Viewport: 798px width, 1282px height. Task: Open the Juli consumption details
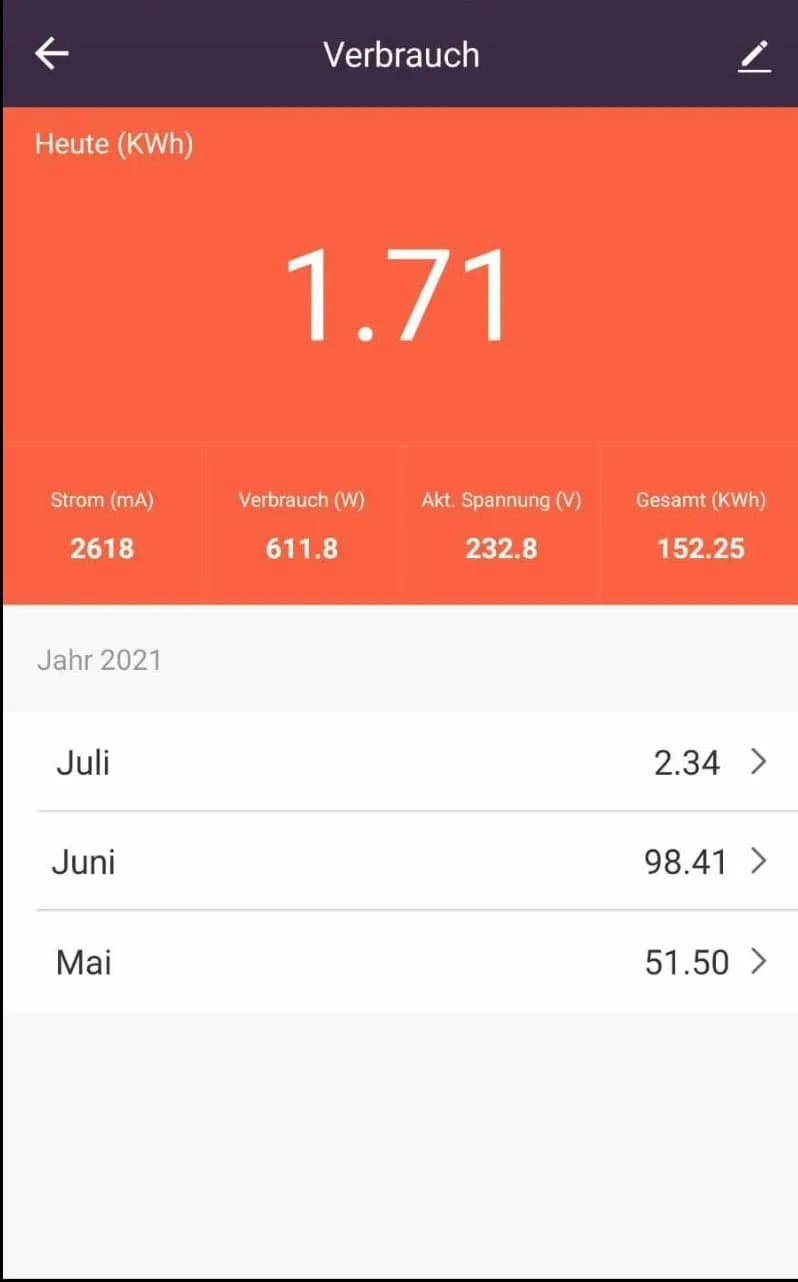[x=400, y=762]
